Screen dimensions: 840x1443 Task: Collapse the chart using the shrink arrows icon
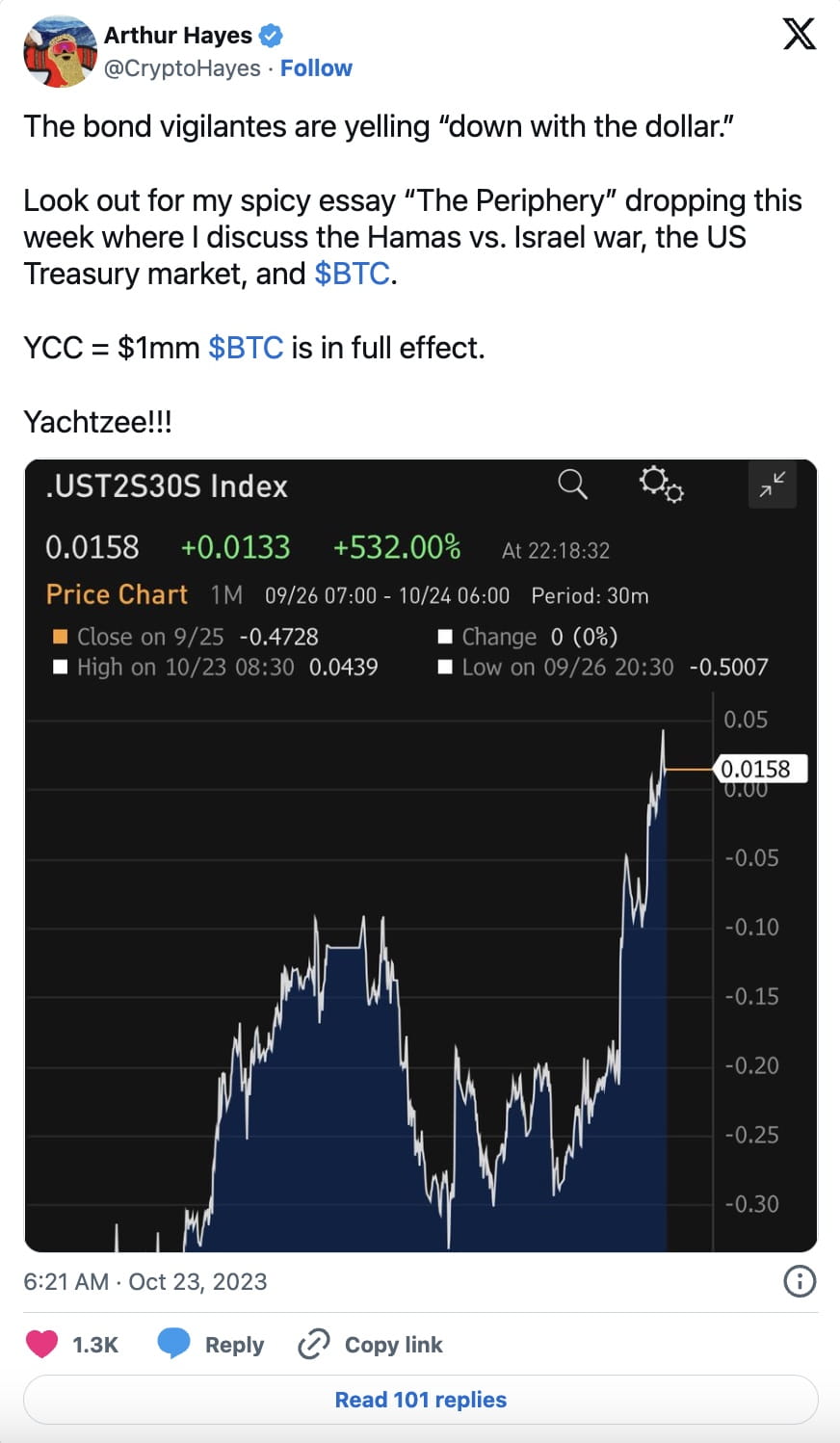[x=772, y=485]
